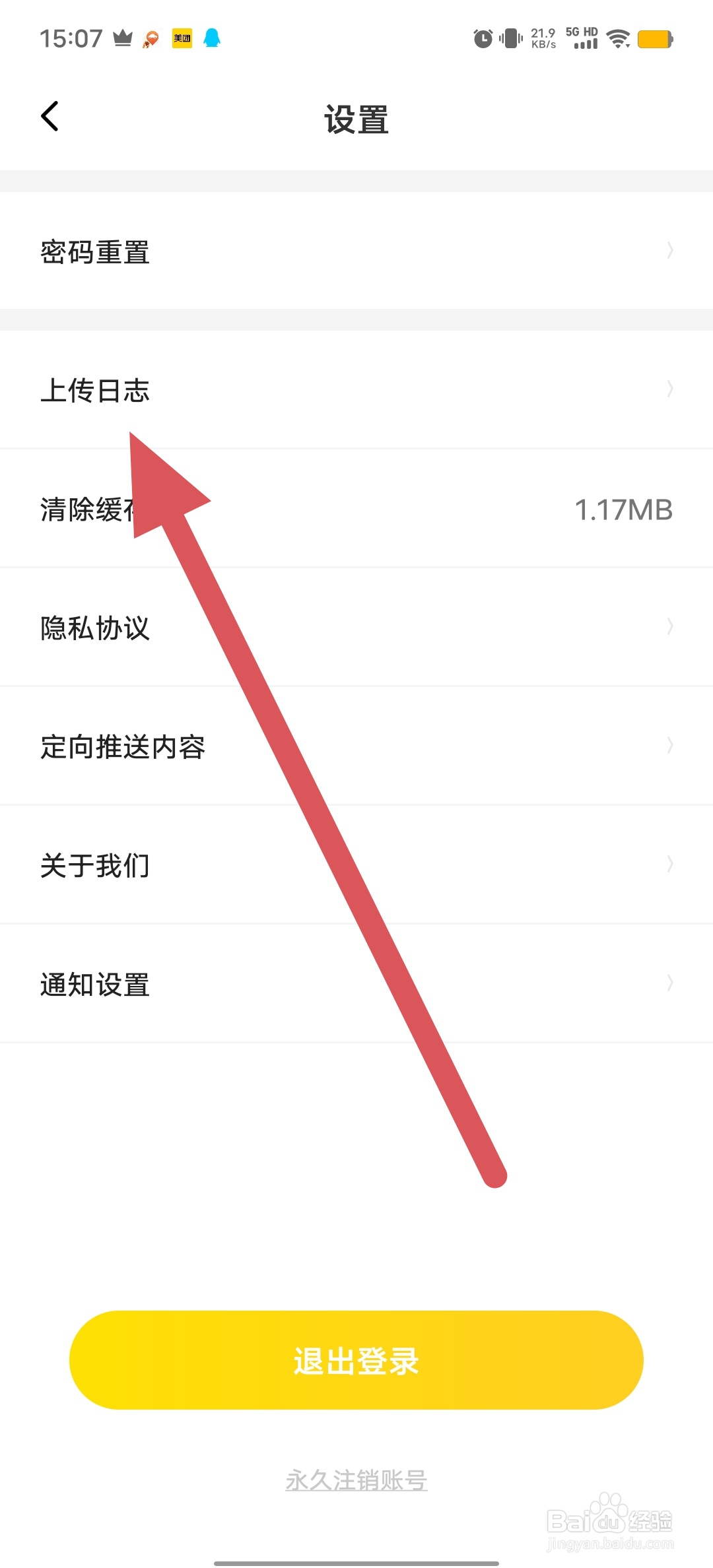Tap the back arrow to leave Settings
The height and width of the screenshot is (1568, 713).
point(50,115)
